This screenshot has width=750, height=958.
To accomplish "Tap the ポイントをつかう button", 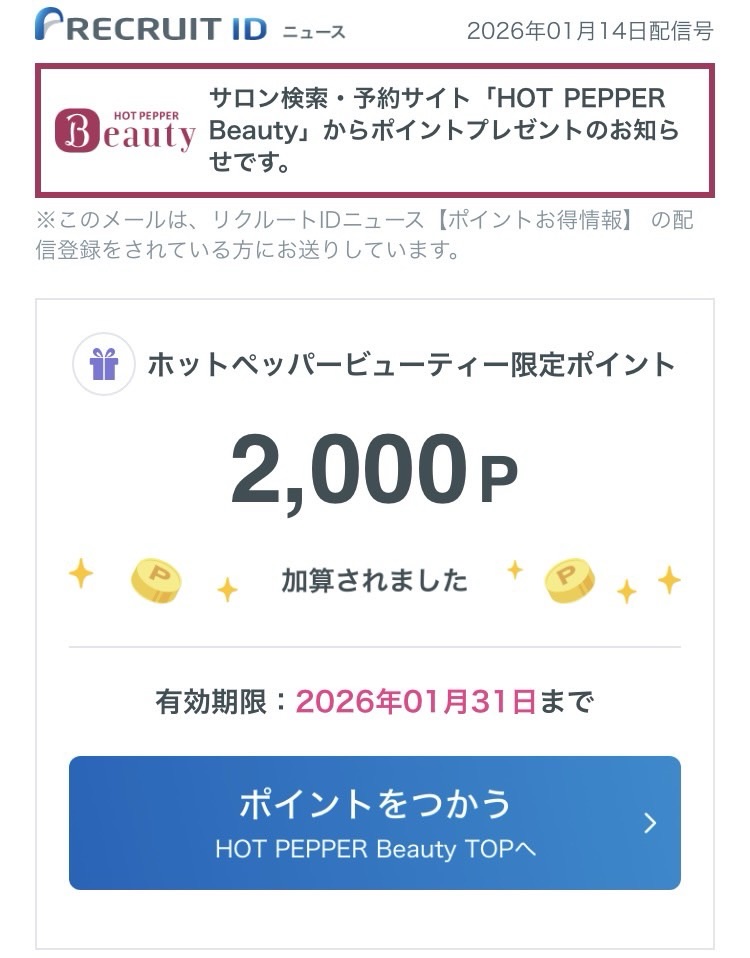I will [374, 822].
